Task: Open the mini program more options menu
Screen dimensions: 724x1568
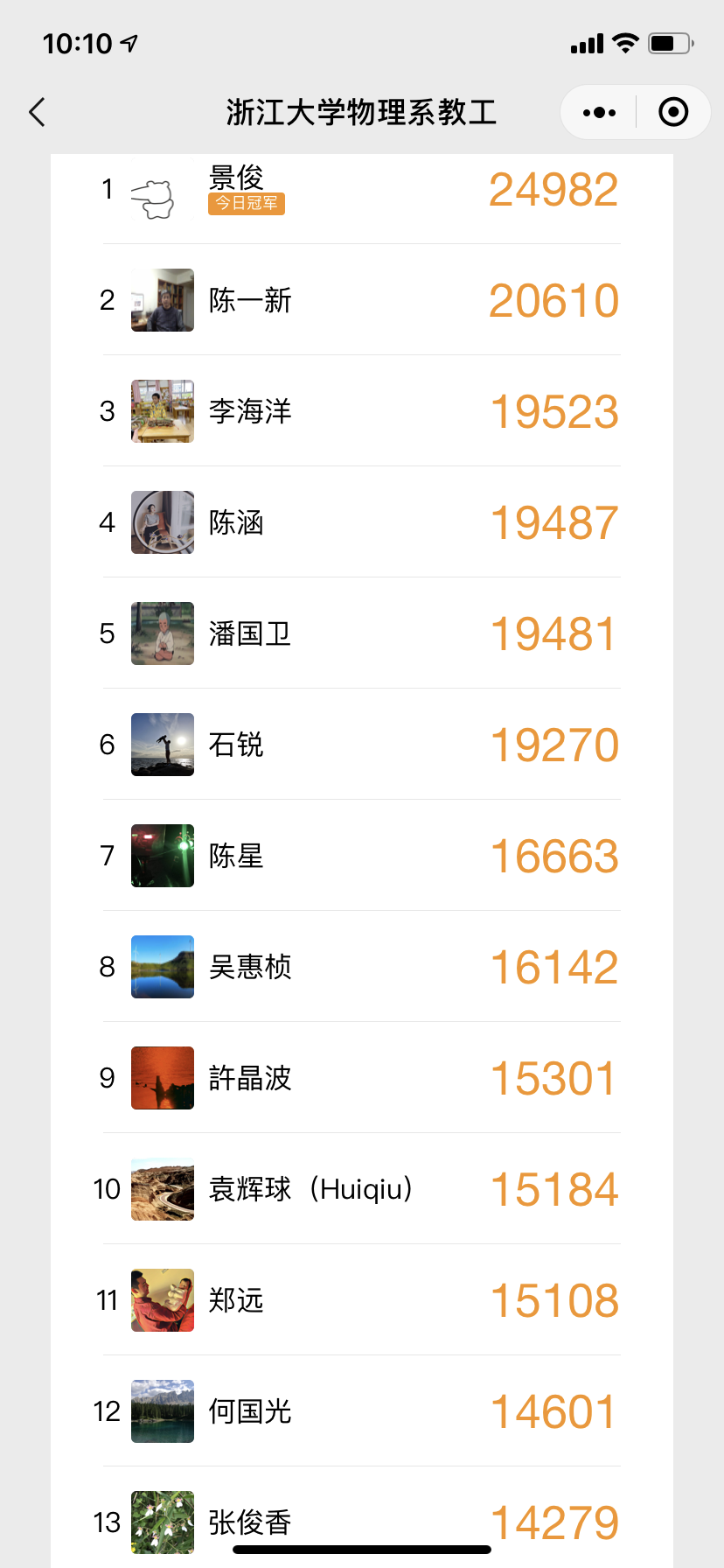Action: [599, 112]
